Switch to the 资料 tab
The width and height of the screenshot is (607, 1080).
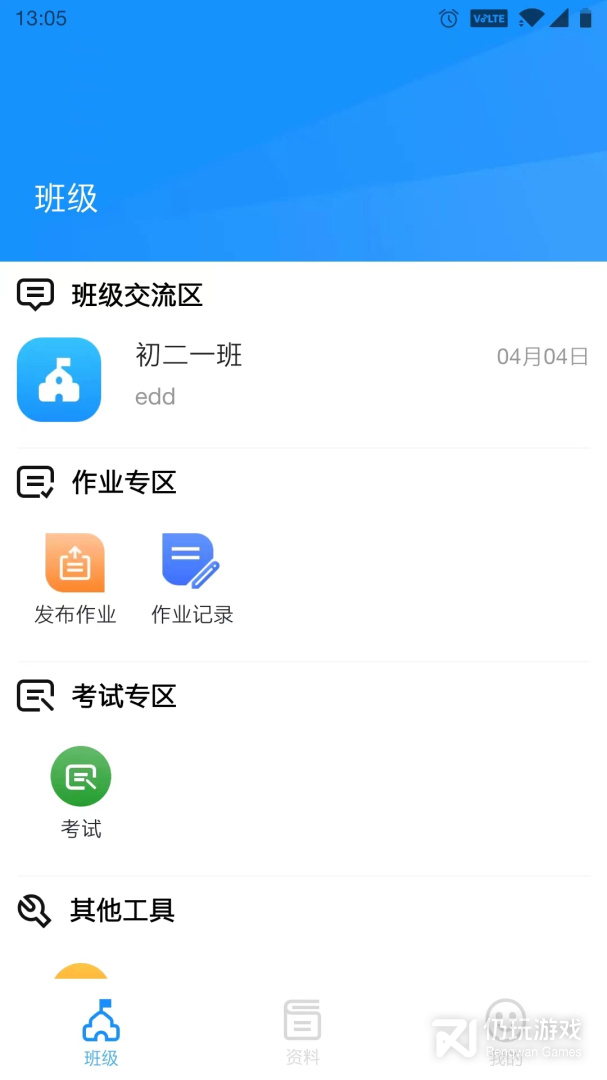[302, 1032]
